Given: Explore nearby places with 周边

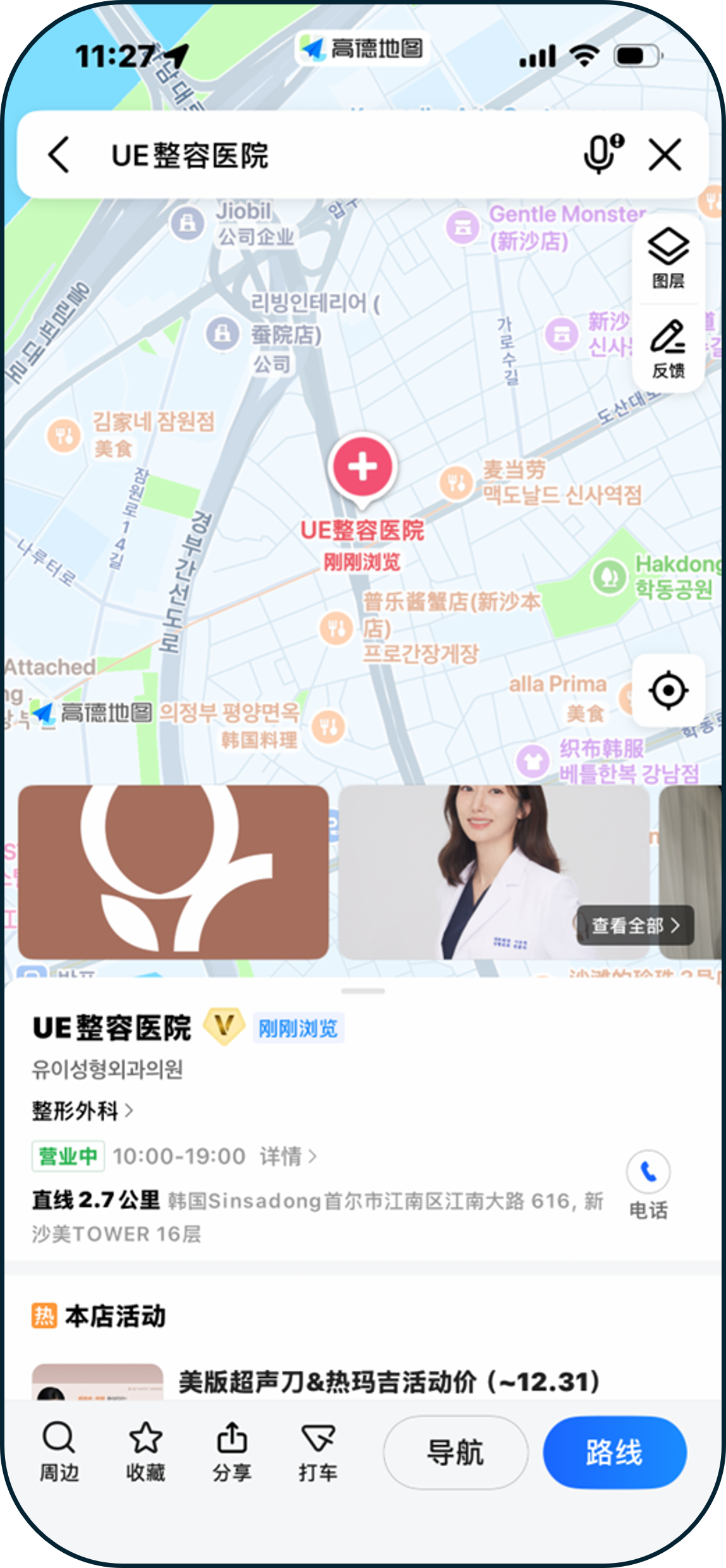Looking at the screenshot, I should pos(59,1451).
